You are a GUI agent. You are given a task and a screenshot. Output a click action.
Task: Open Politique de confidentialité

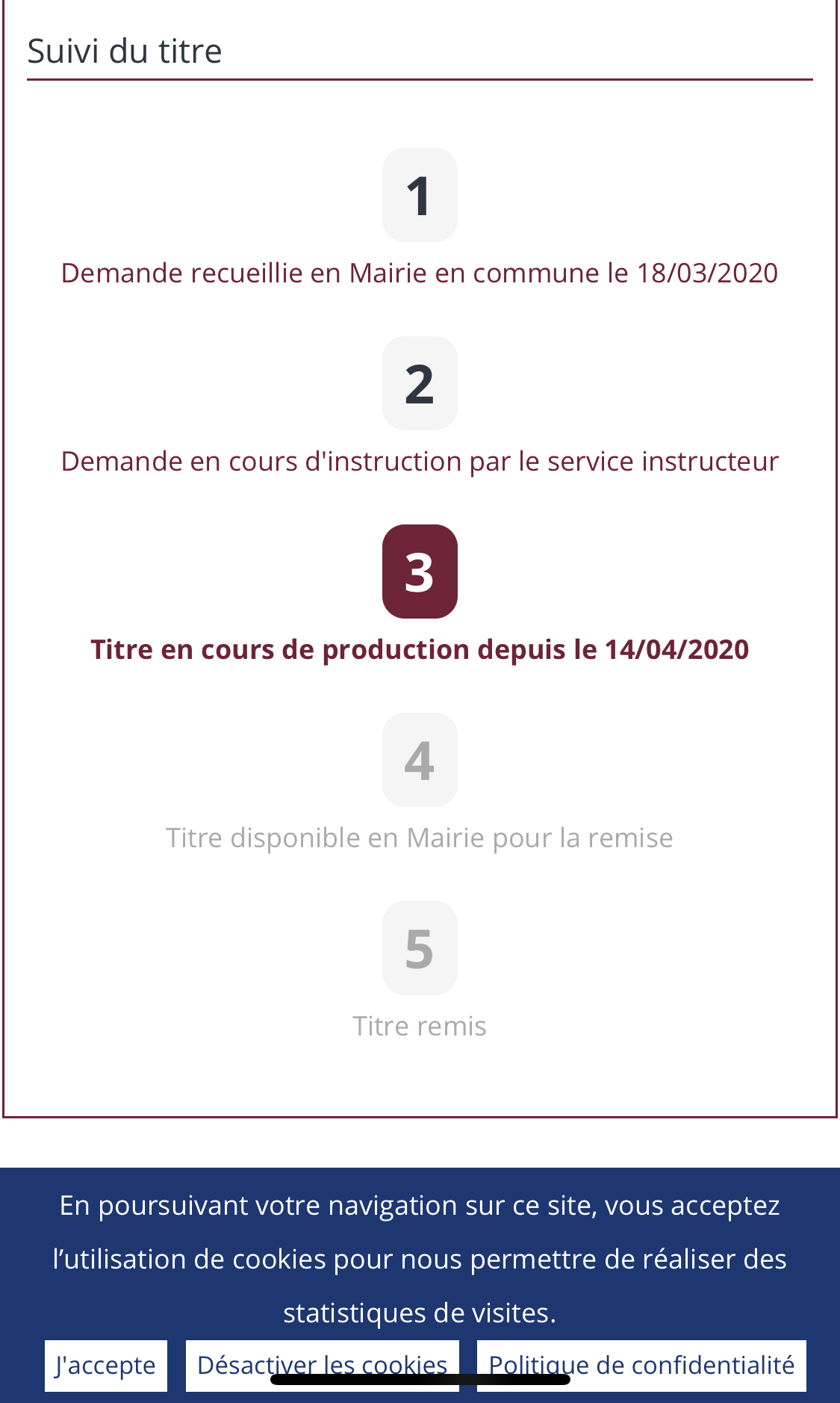(x=641, y=1366)
